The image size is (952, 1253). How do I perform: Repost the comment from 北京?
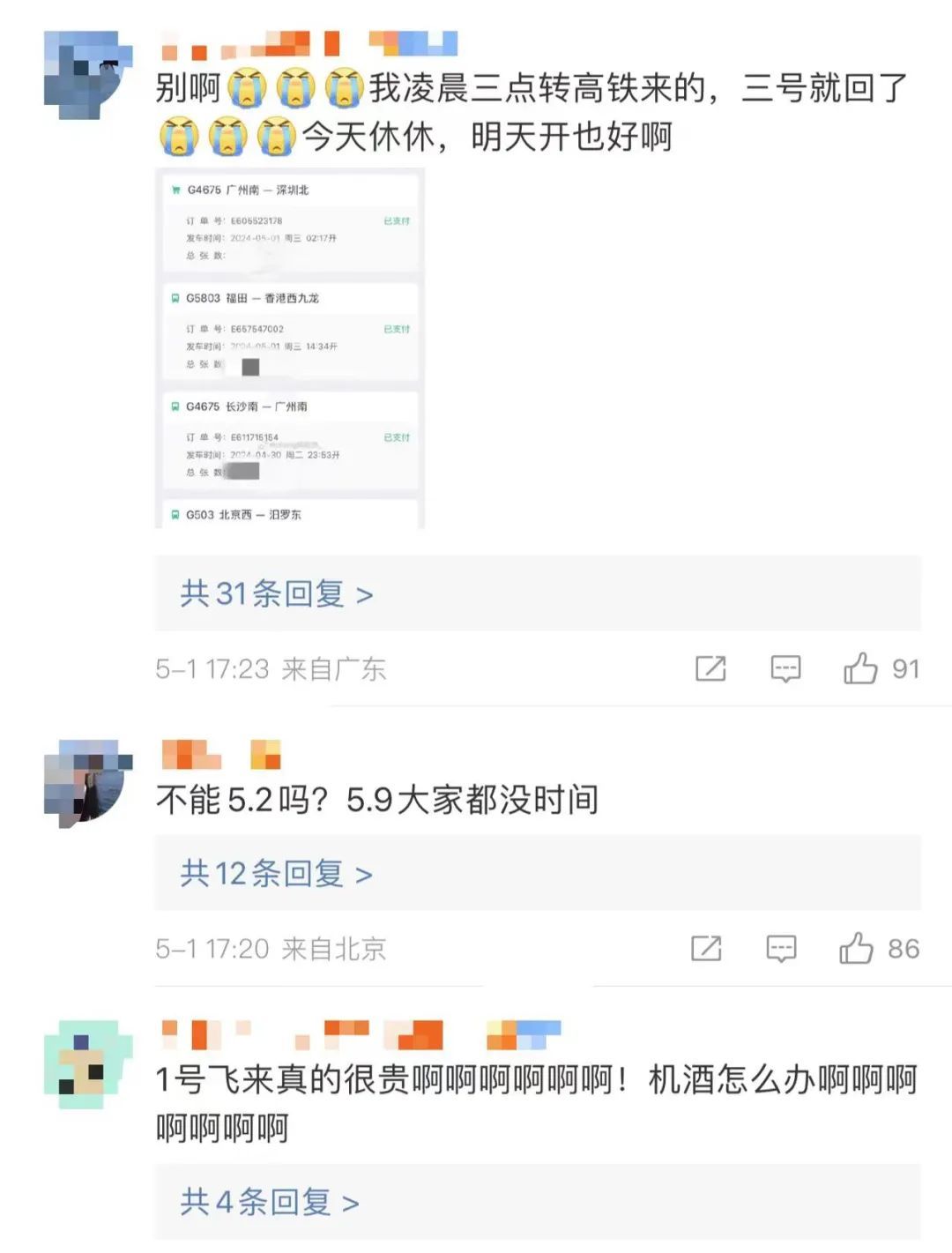tap(706, 949)
